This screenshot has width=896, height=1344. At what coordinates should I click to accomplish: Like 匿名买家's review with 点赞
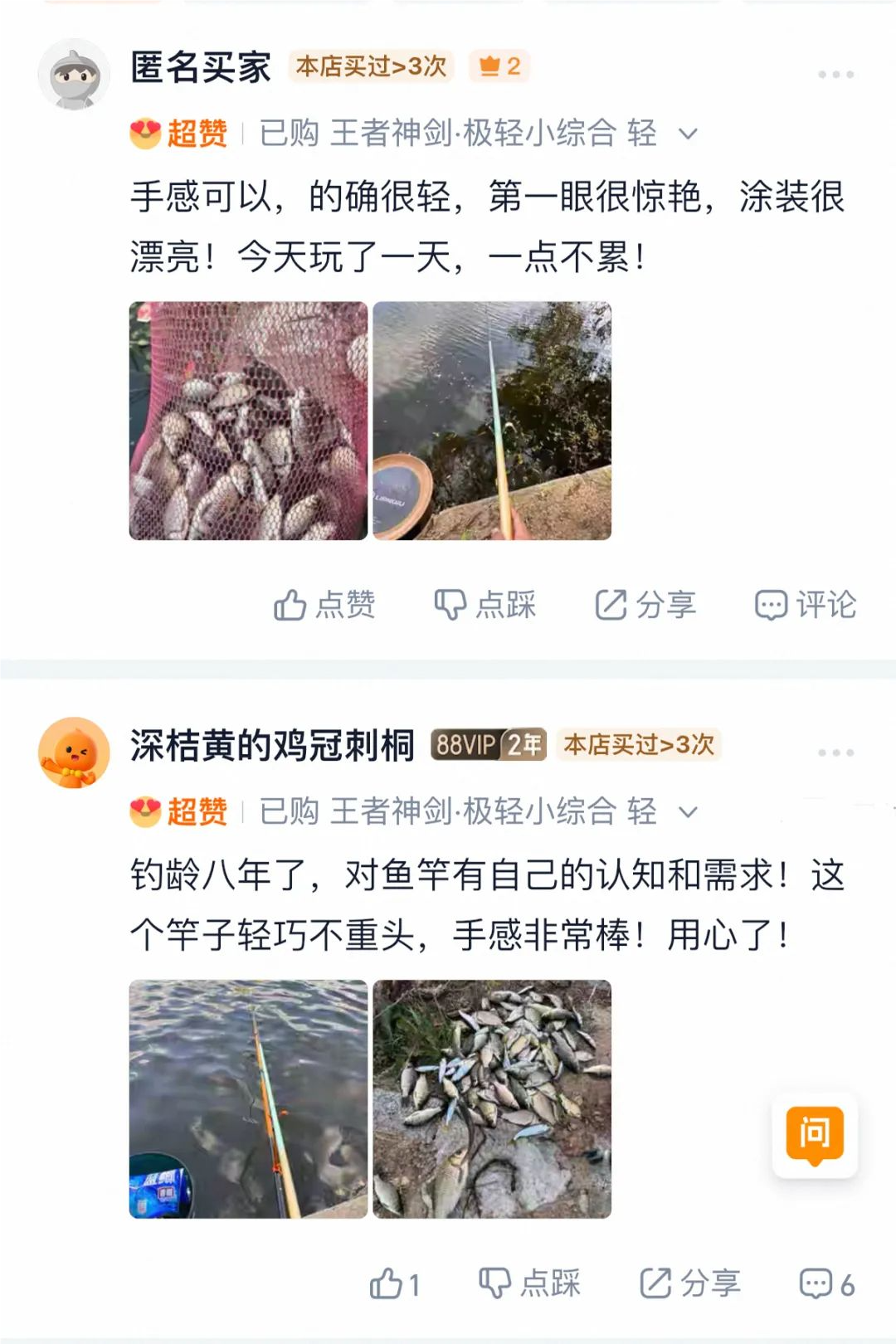pos(324,605)
